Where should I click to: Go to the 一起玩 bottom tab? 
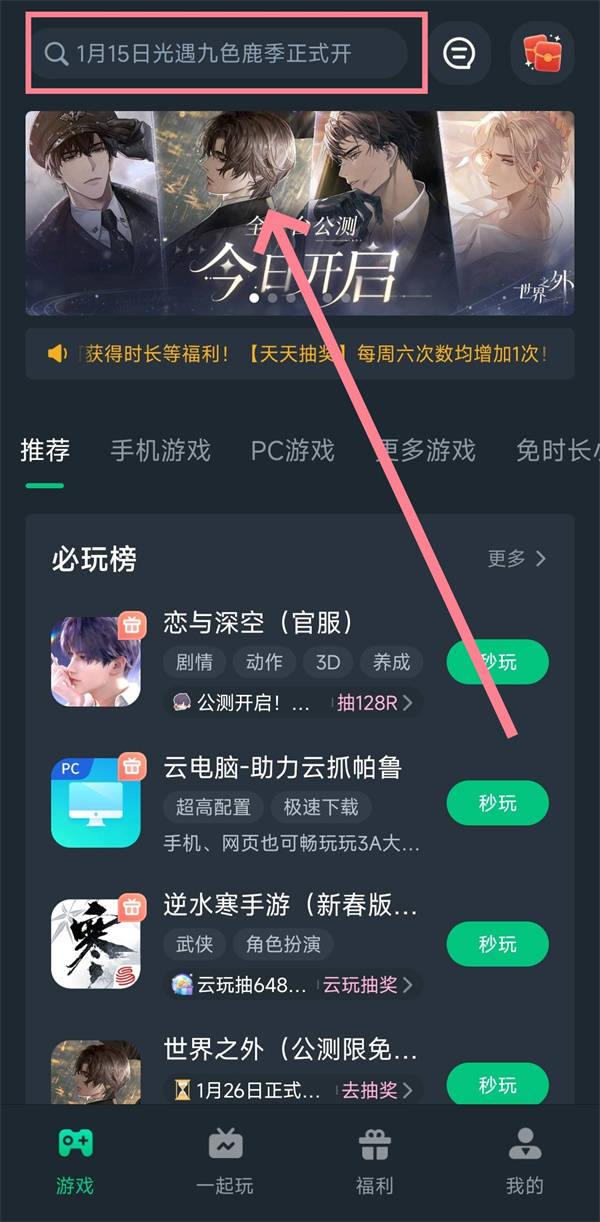225,1162
